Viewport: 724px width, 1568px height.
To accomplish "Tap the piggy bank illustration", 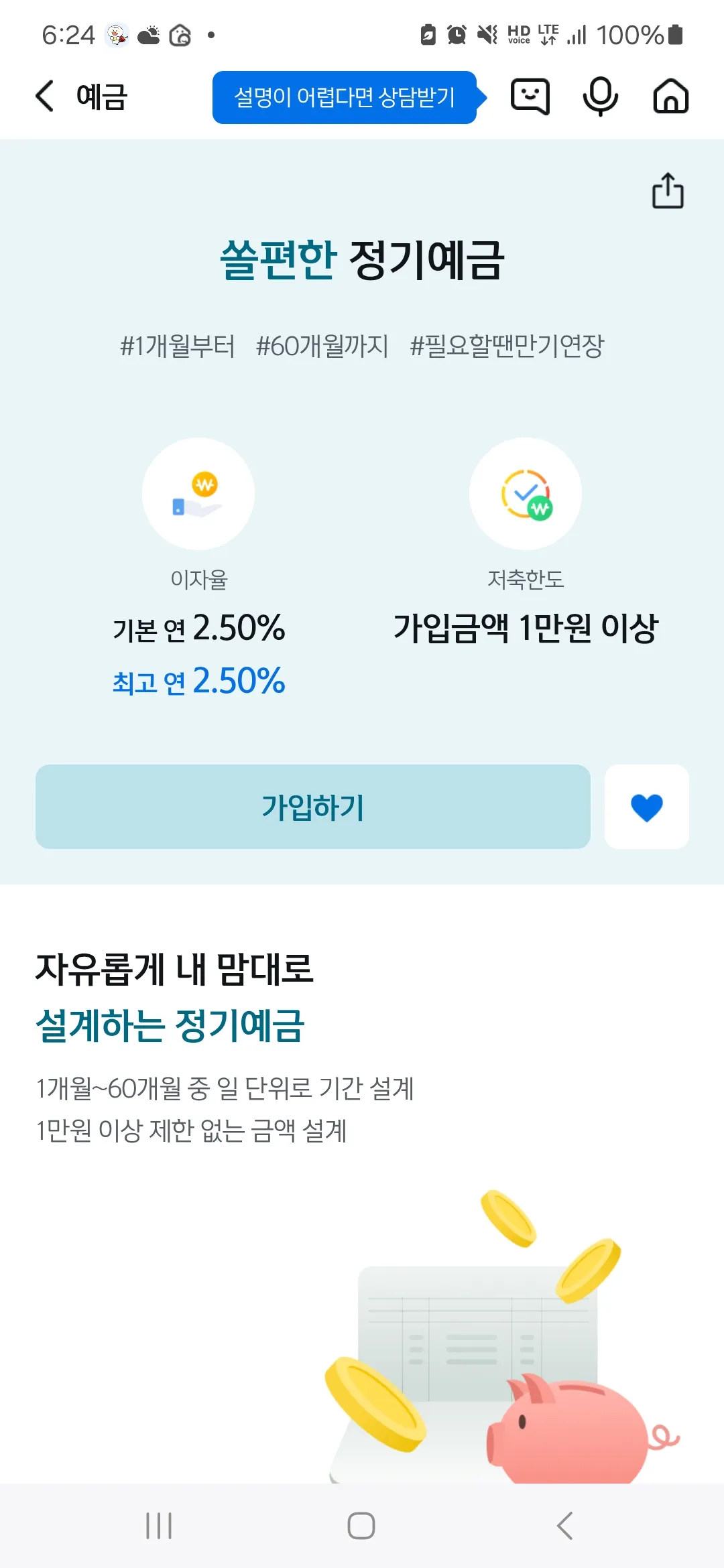I will pyautogui.click(x=570, y=1427).
